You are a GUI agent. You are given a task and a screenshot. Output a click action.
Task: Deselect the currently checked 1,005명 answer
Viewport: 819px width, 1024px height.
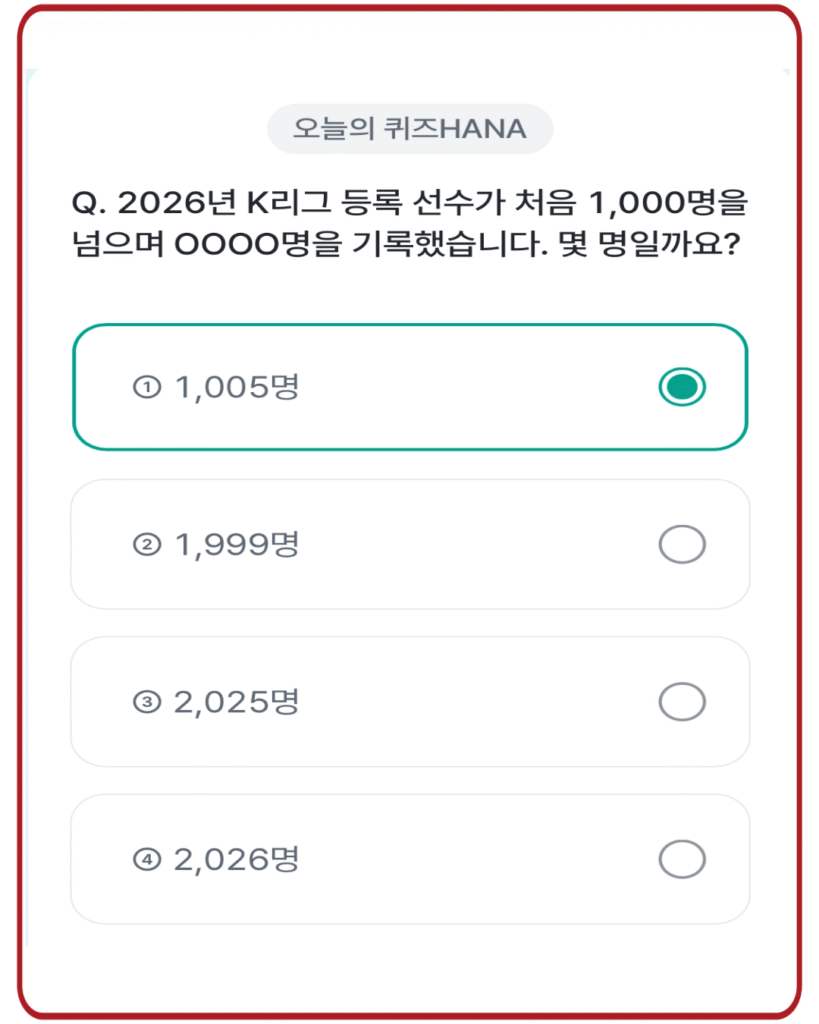[x=683, y=386]
